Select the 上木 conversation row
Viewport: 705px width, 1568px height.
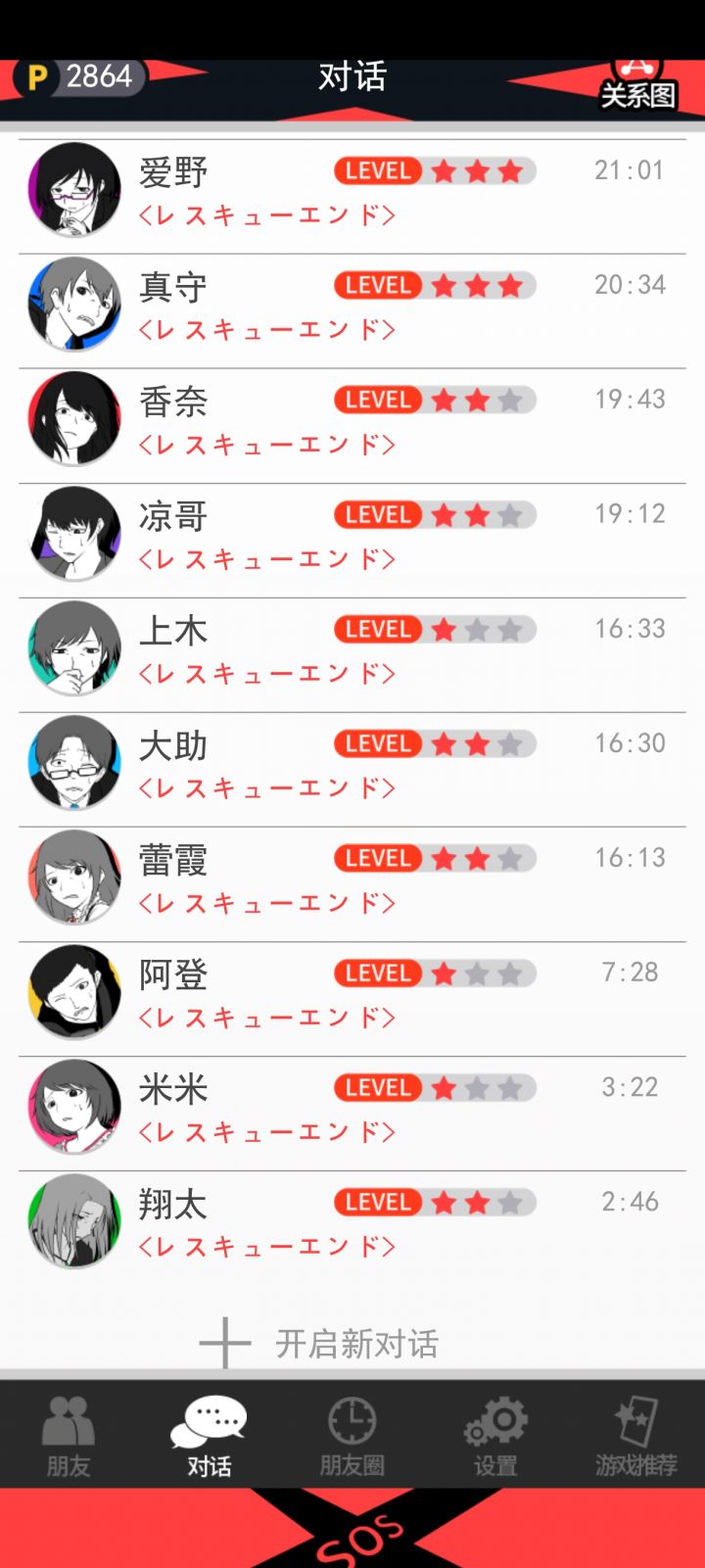click(x=352, y=650)
